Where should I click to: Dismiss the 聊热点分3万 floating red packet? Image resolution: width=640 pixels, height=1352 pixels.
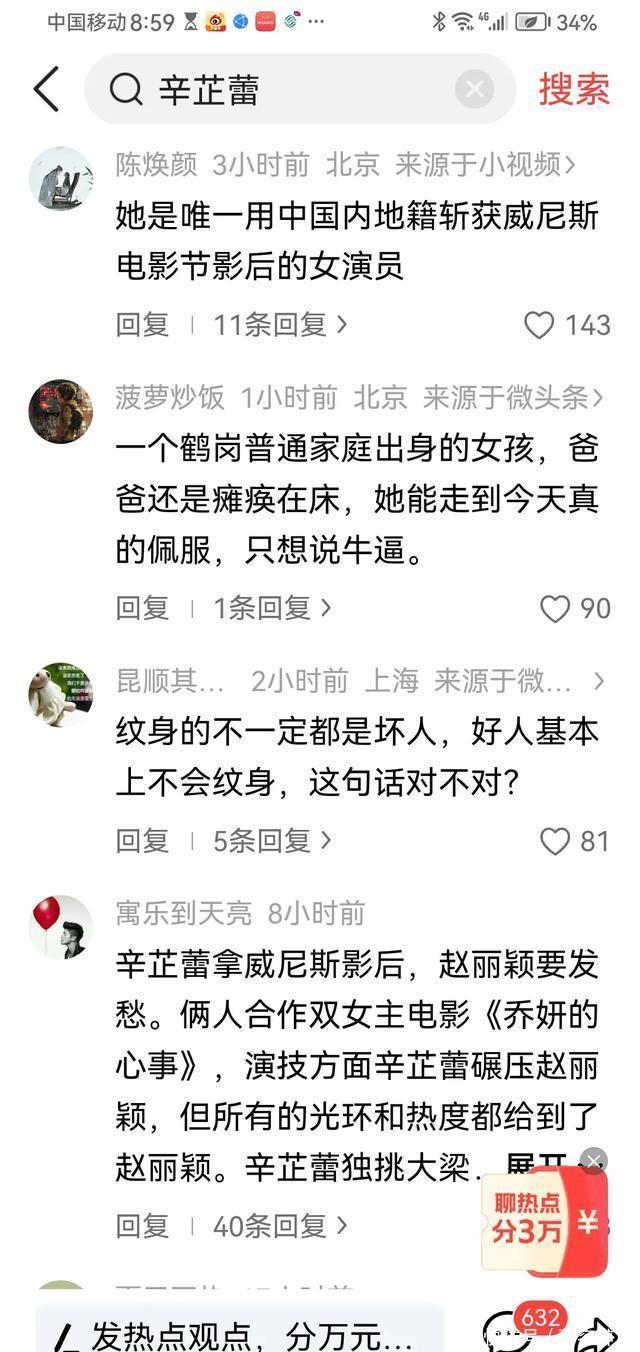point(594,1161)
